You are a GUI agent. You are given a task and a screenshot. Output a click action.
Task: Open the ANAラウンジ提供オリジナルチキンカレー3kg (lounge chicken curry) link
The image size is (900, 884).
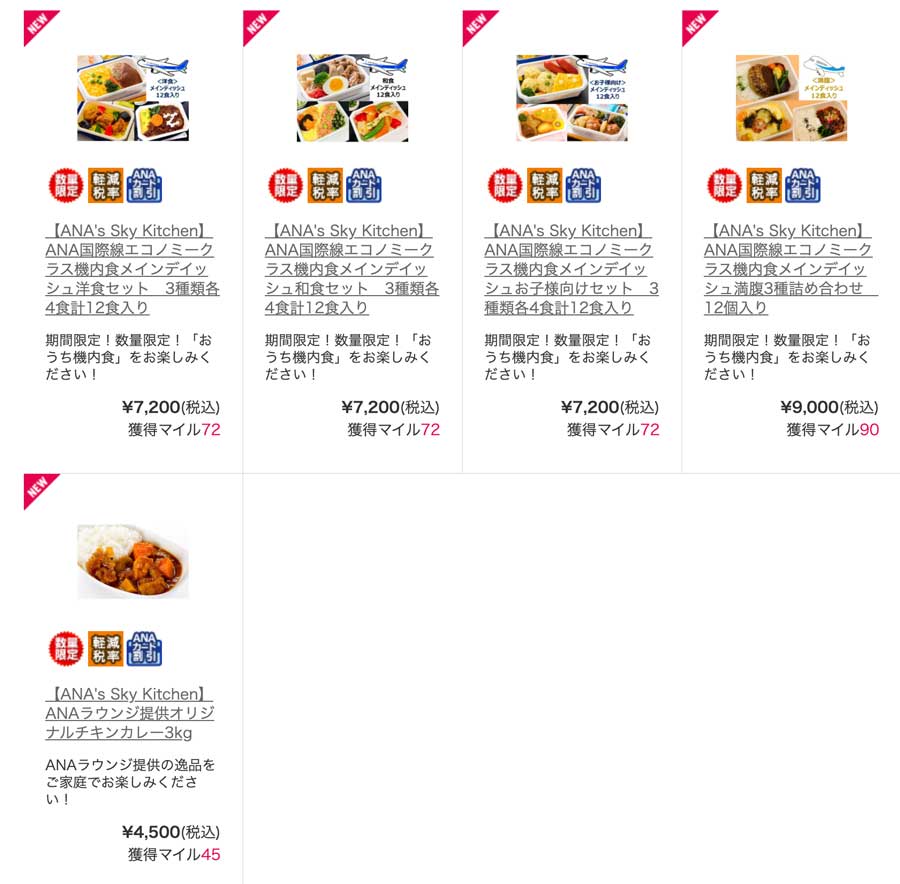[130, 713]
